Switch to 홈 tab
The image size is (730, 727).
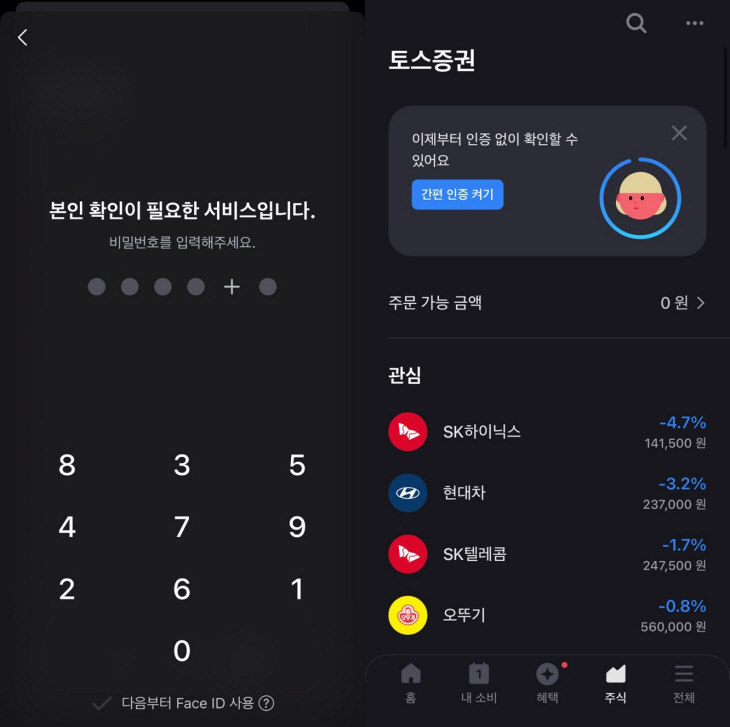tap(411, 683)
